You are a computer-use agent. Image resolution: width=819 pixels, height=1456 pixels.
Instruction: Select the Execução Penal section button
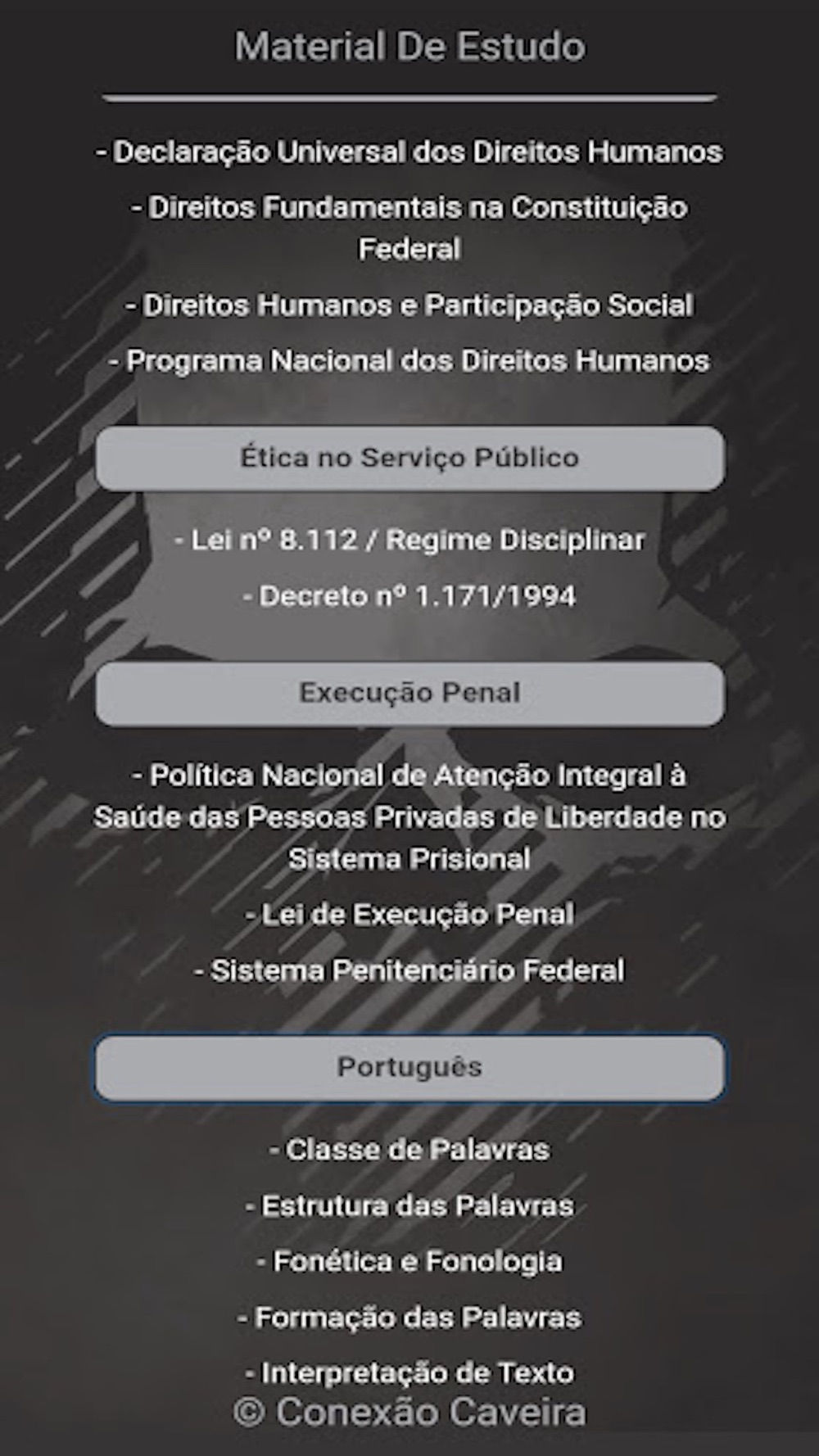click(x=409, y=693)
